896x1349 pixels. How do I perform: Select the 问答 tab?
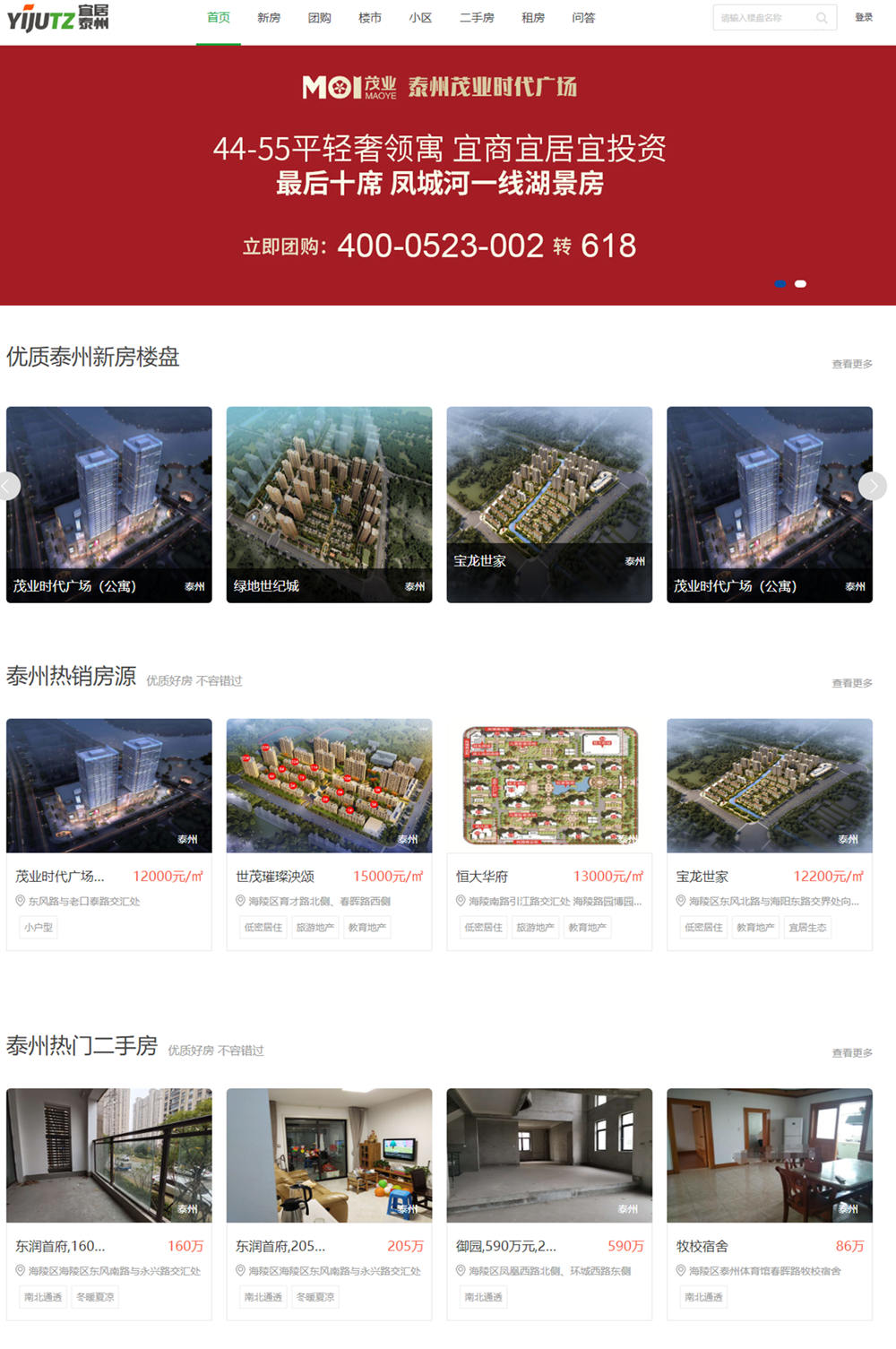(x=583, y=18)
